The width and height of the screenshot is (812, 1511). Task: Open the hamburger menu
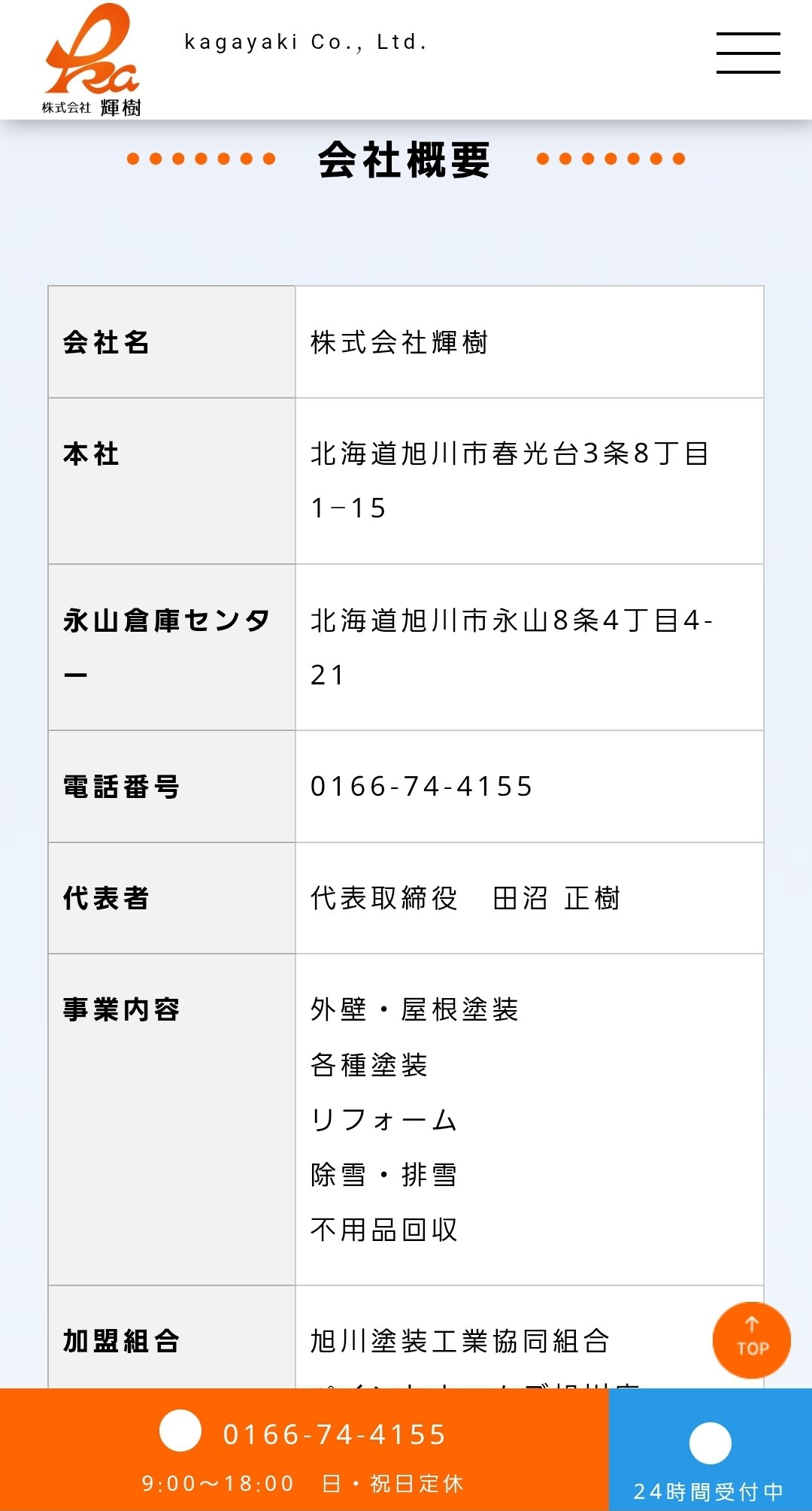pos(747,53)
